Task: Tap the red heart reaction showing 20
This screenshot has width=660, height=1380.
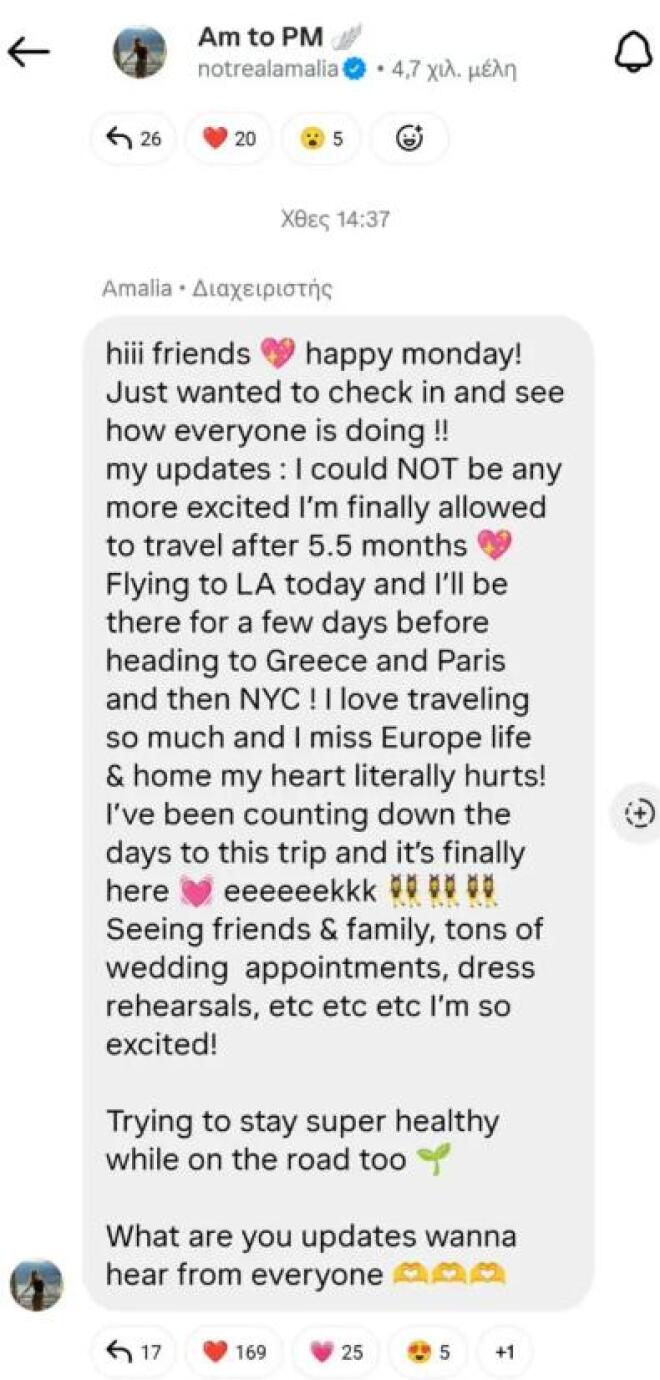Action: coord(229,139)
